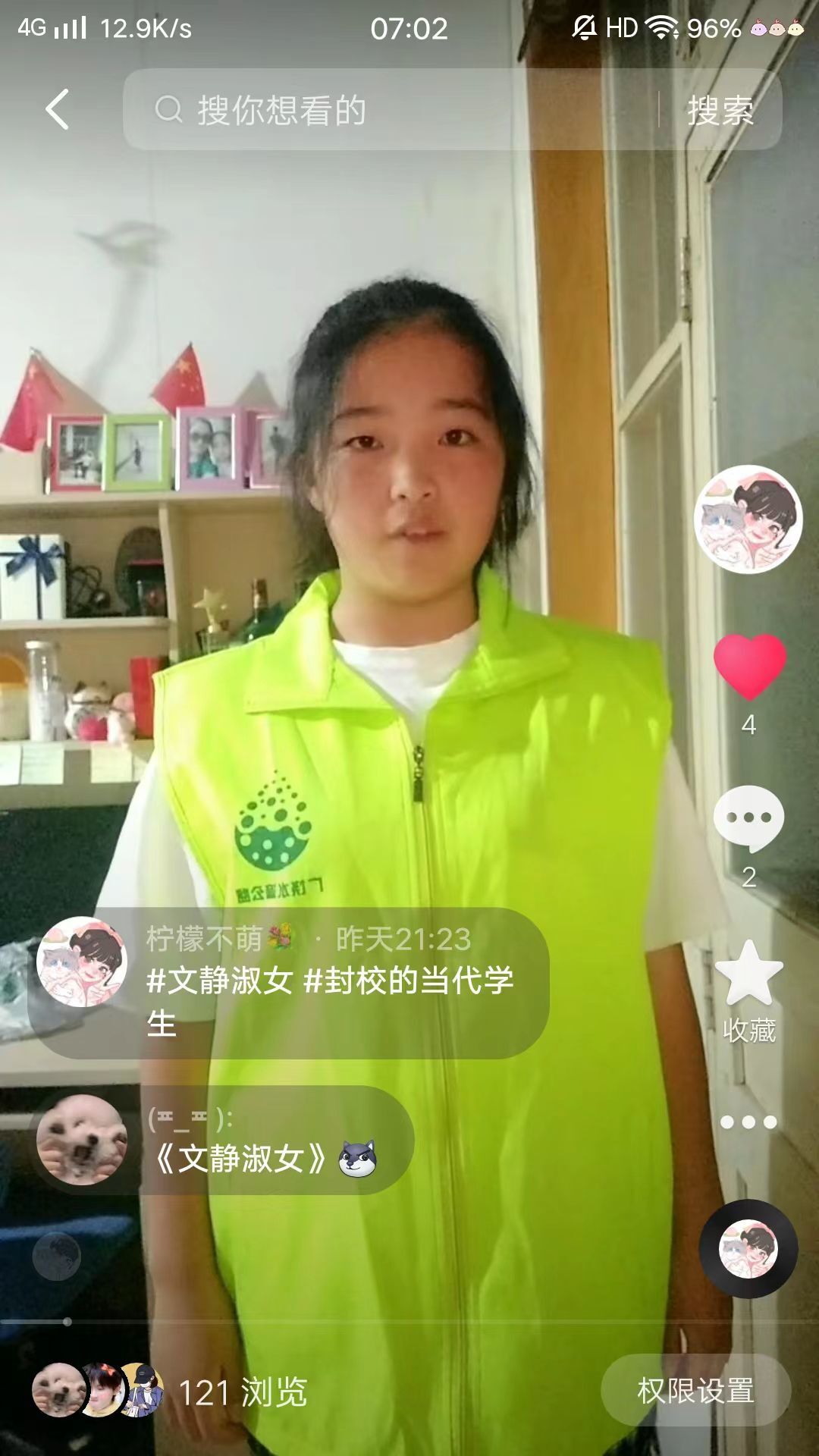This screenshot has height=1456, width=819.
Task: View the 121 浏览 viewers list
Action: click(x=170, y=1393)
